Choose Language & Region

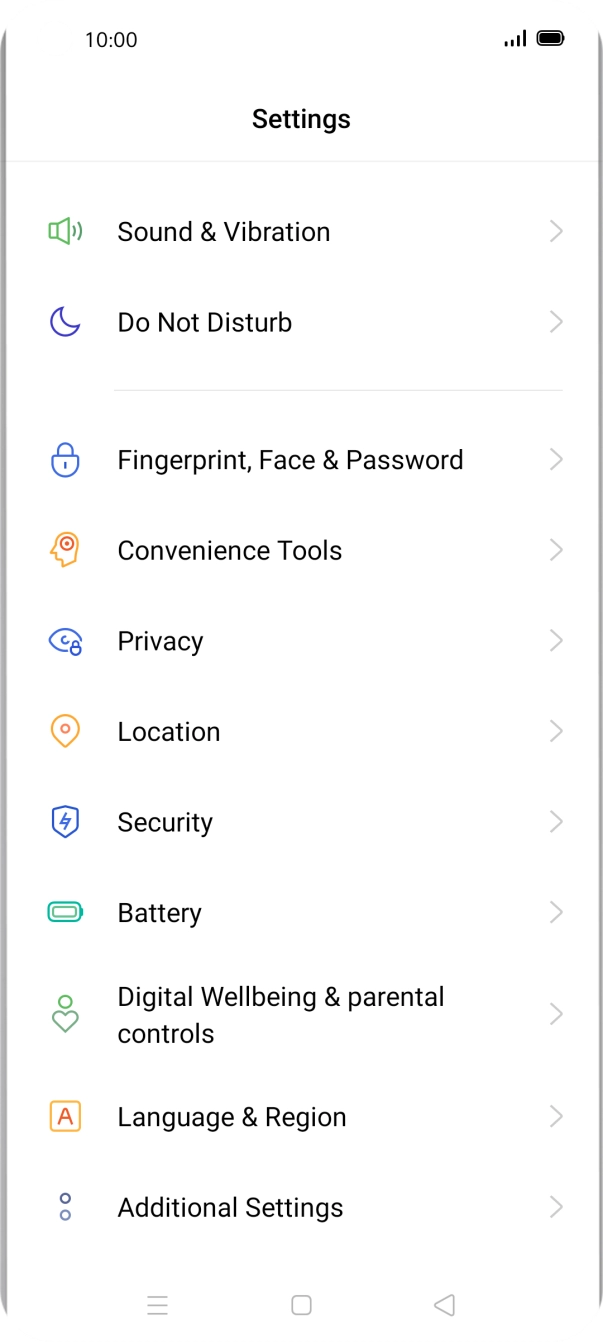pos(300,1117)
